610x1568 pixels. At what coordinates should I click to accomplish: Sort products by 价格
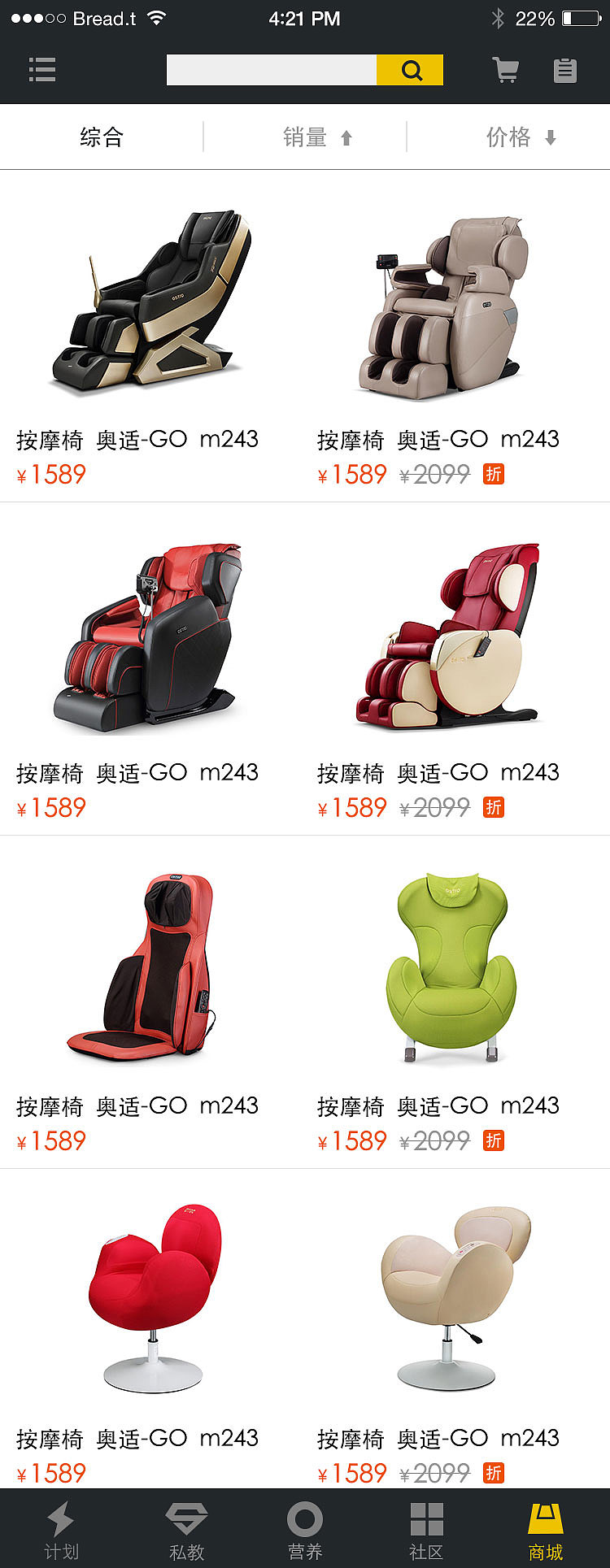(x=519, y=137)
